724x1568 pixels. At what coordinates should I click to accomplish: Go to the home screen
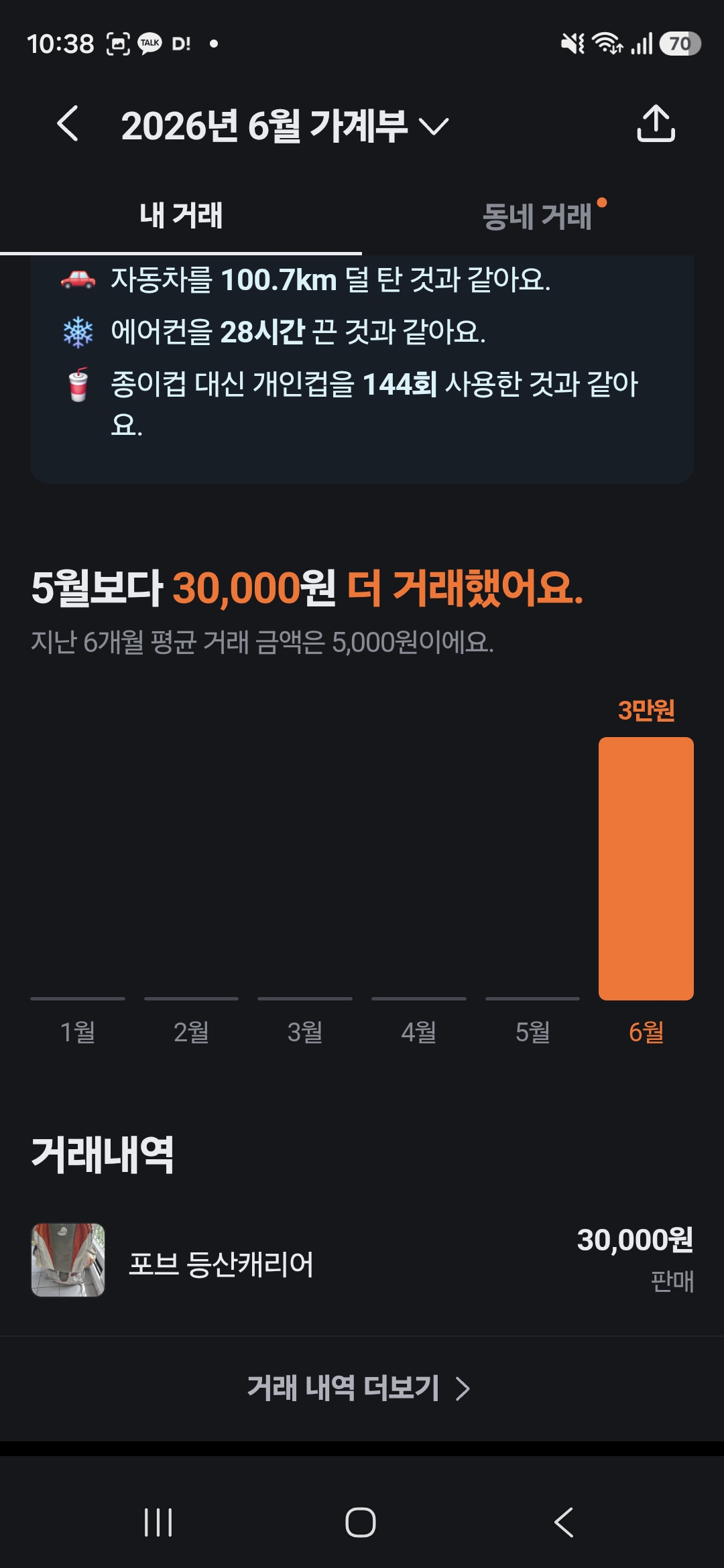click(x=361, y=1522)
